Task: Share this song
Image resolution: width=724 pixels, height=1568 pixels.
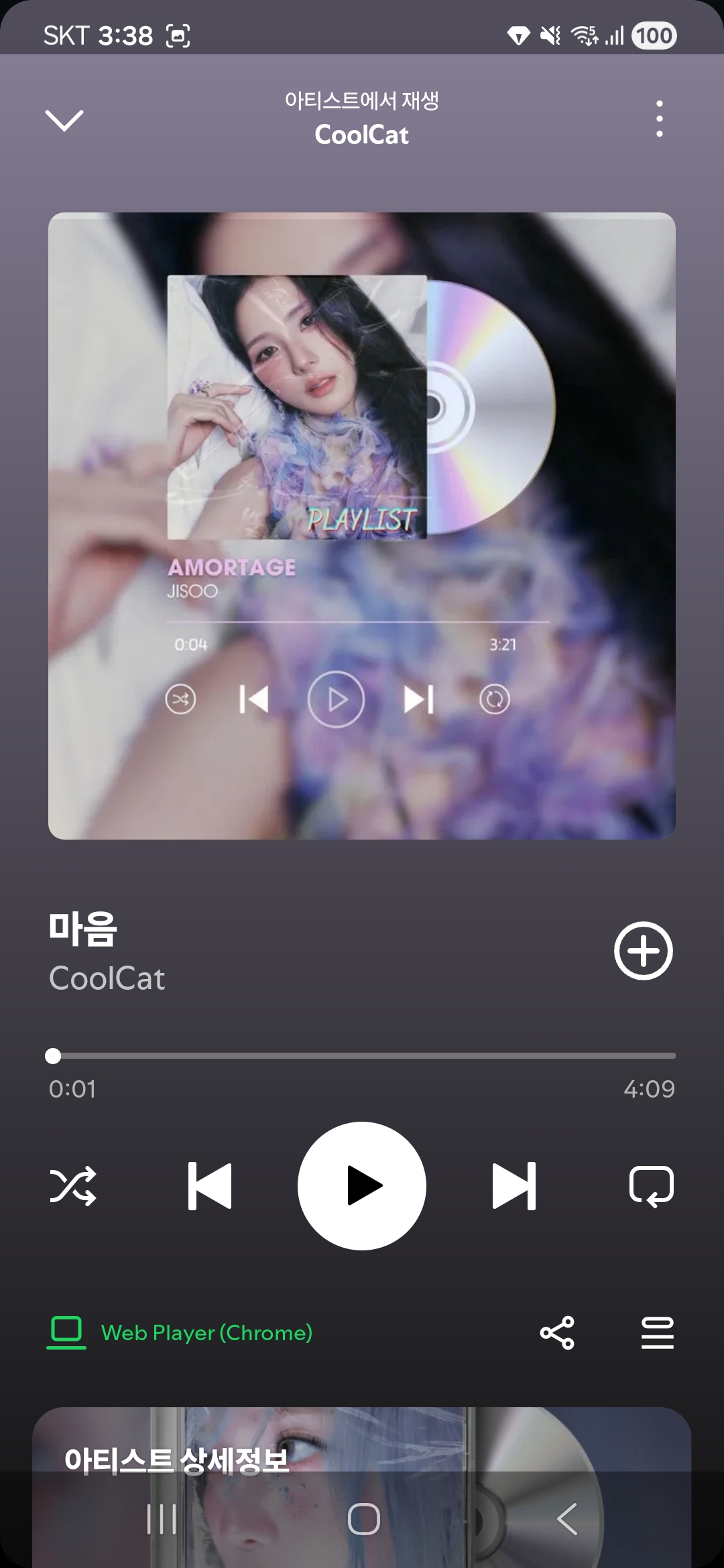Action: (x=557, y=1333)
